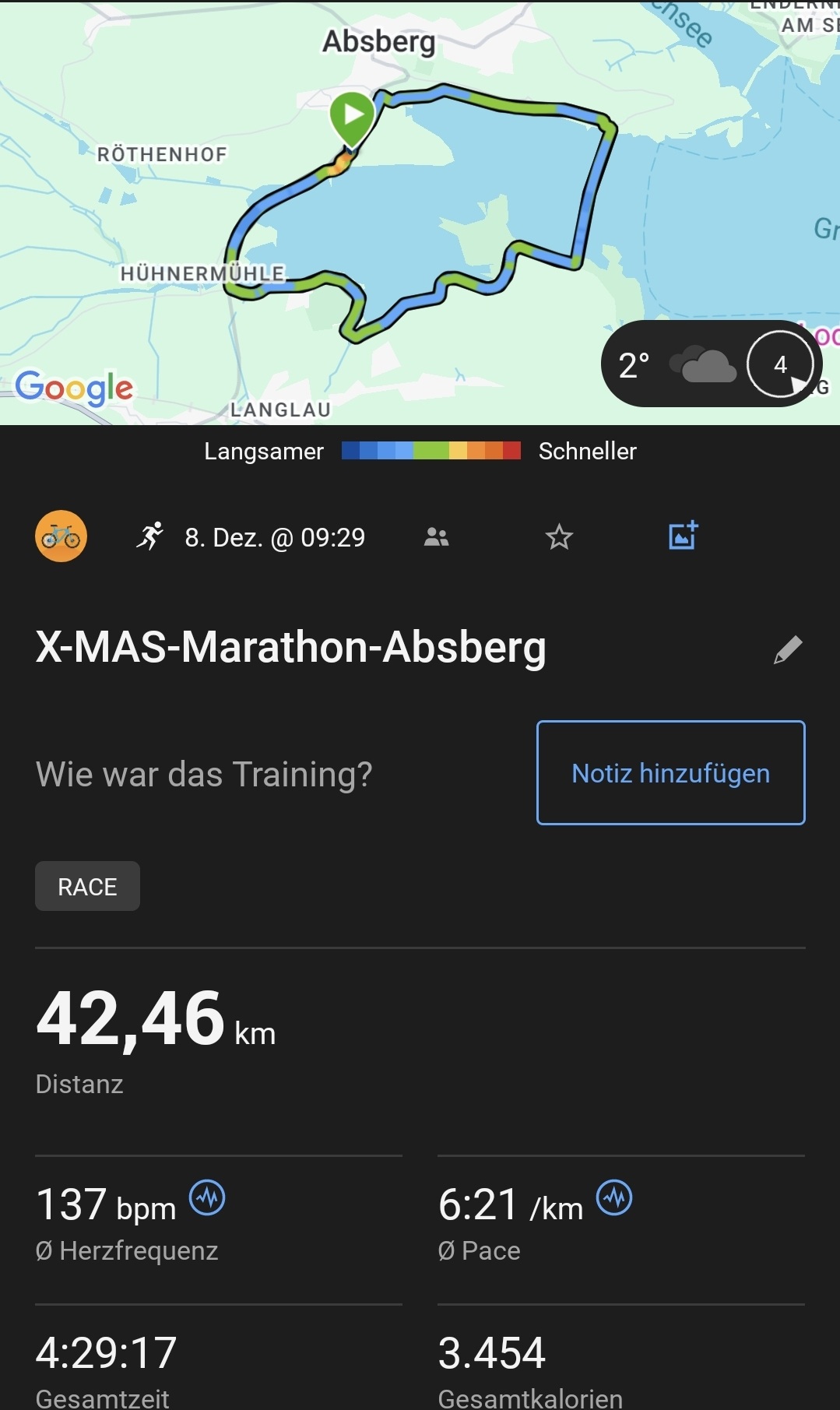Add a photo to the activity
Image resolution: width=840 pixels, height=1410 pixels.
(x=683, y=536)
